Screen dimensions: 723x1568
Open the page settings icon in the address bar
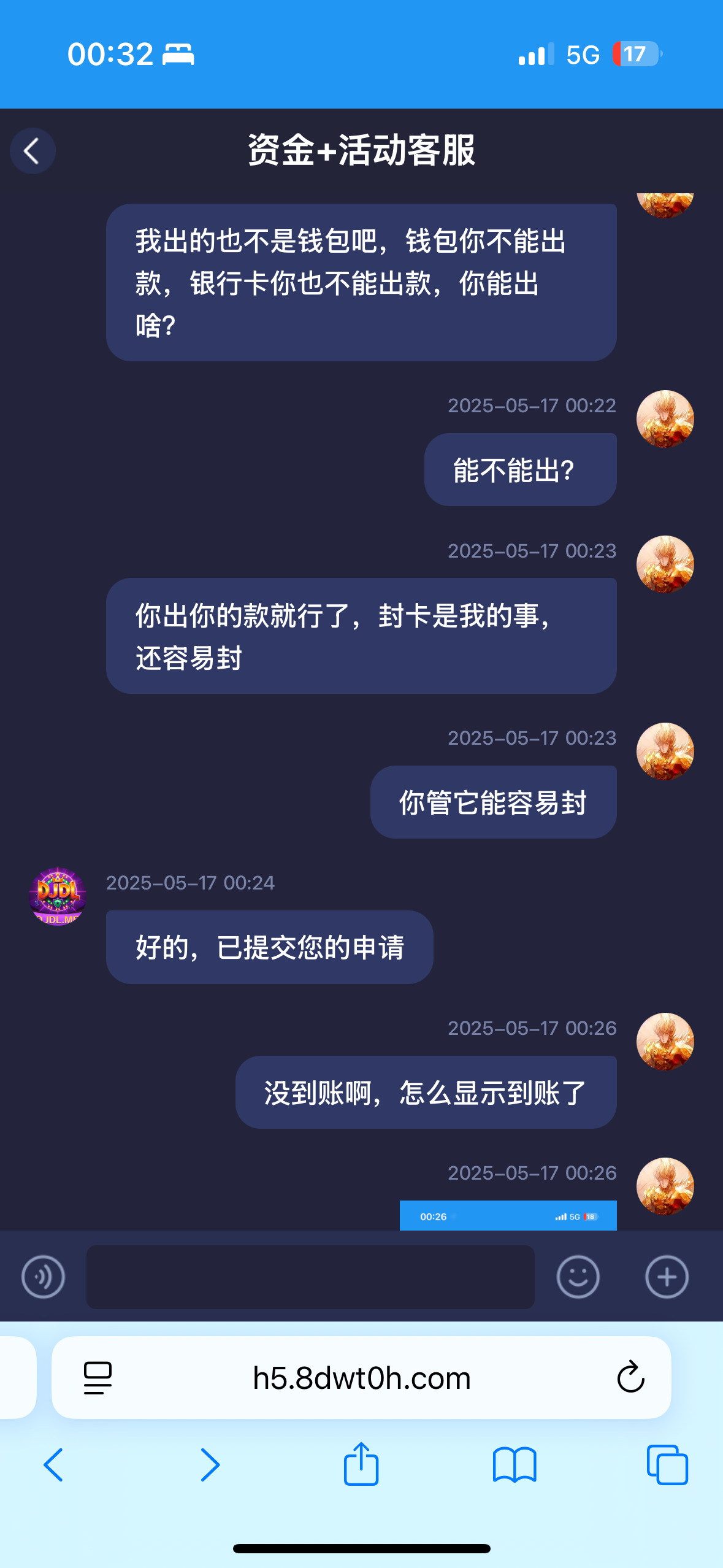point(98,1378)
